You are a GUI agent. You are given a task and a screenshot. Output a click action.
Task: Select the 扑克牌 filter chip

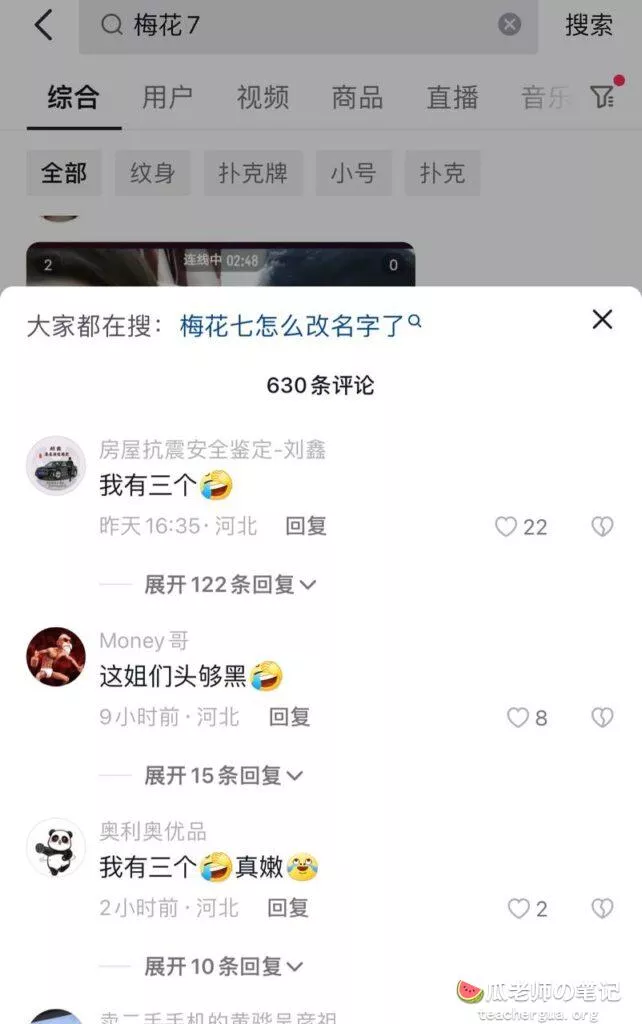click(x=253, y=173)
